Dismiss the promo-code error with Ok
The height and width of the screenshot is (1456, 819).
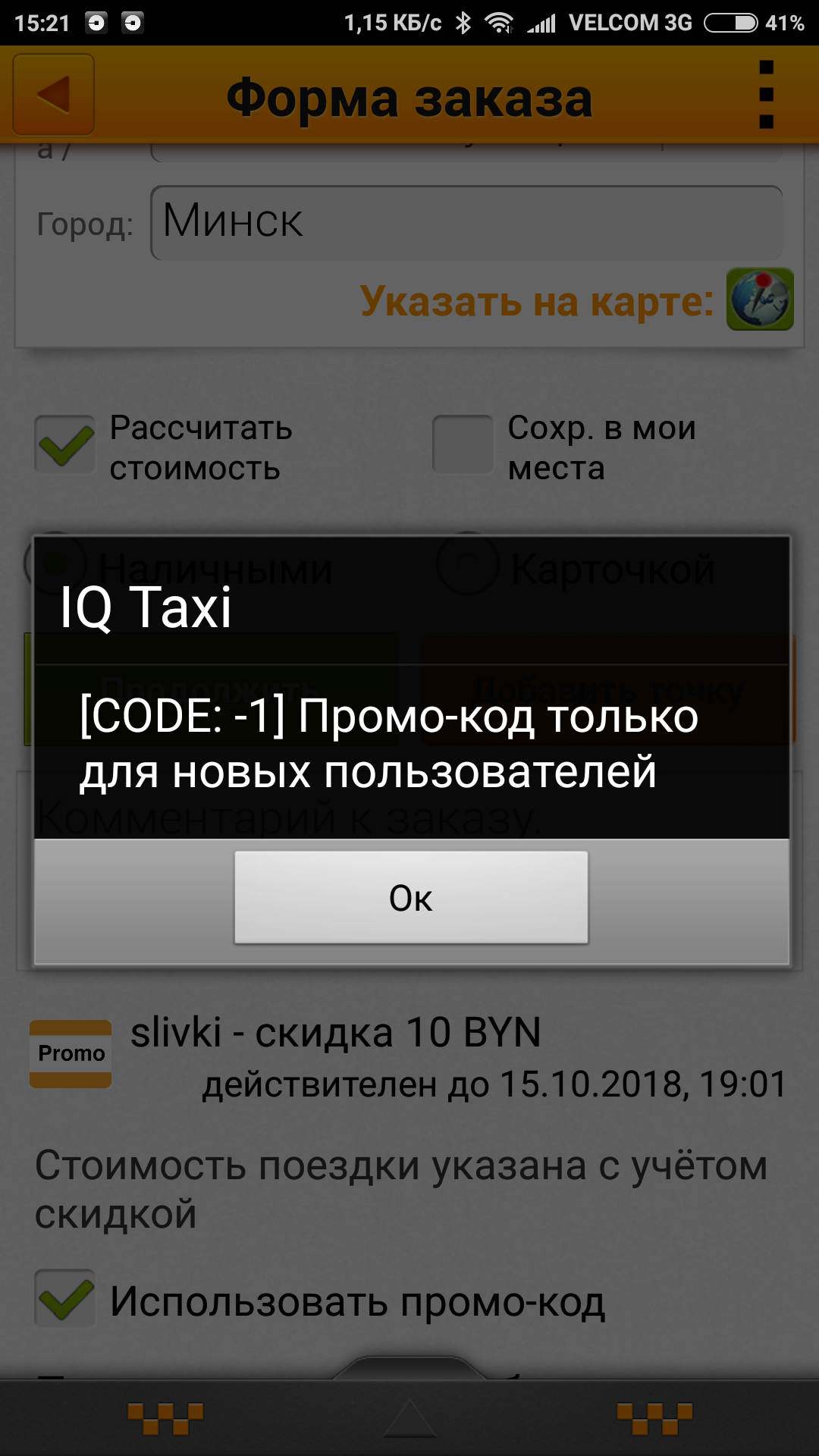tap(410, 897)
